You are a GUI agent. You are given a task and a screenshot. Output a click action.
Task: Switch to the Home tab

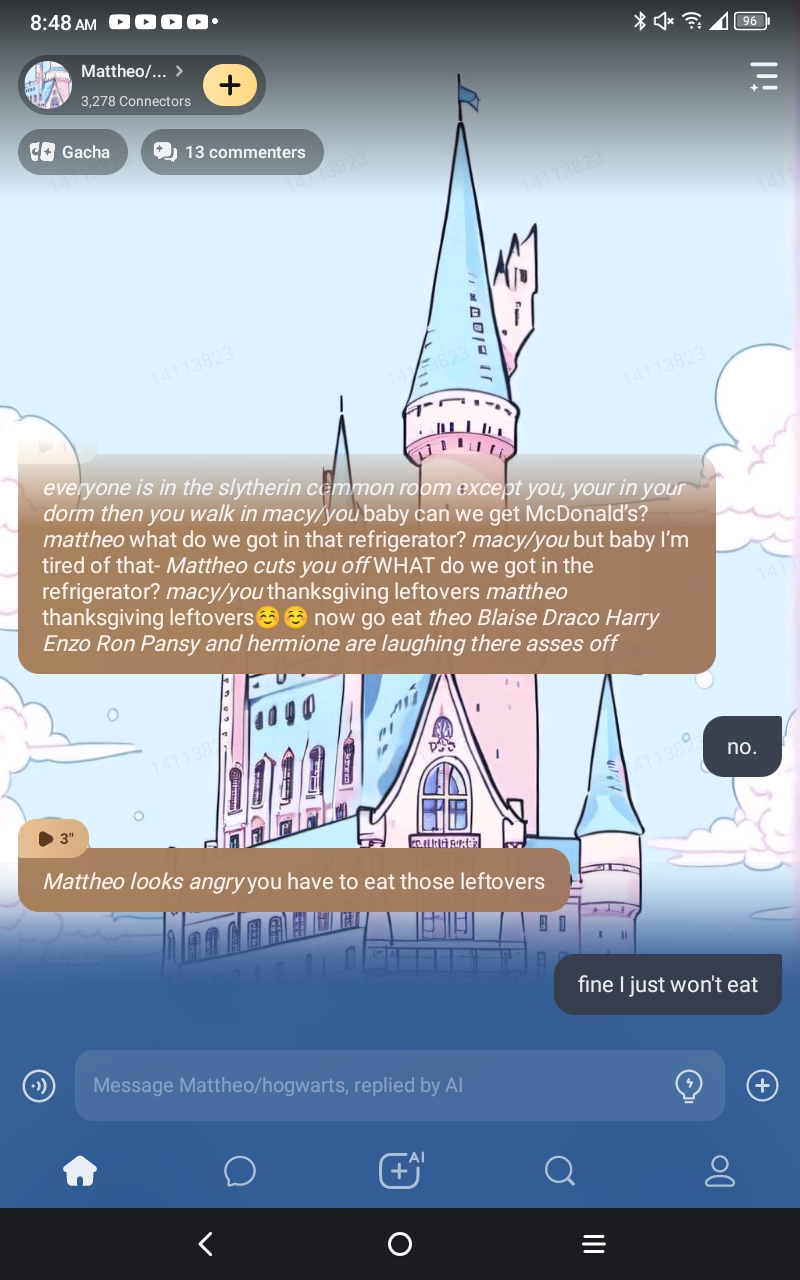click(80, 1170)
